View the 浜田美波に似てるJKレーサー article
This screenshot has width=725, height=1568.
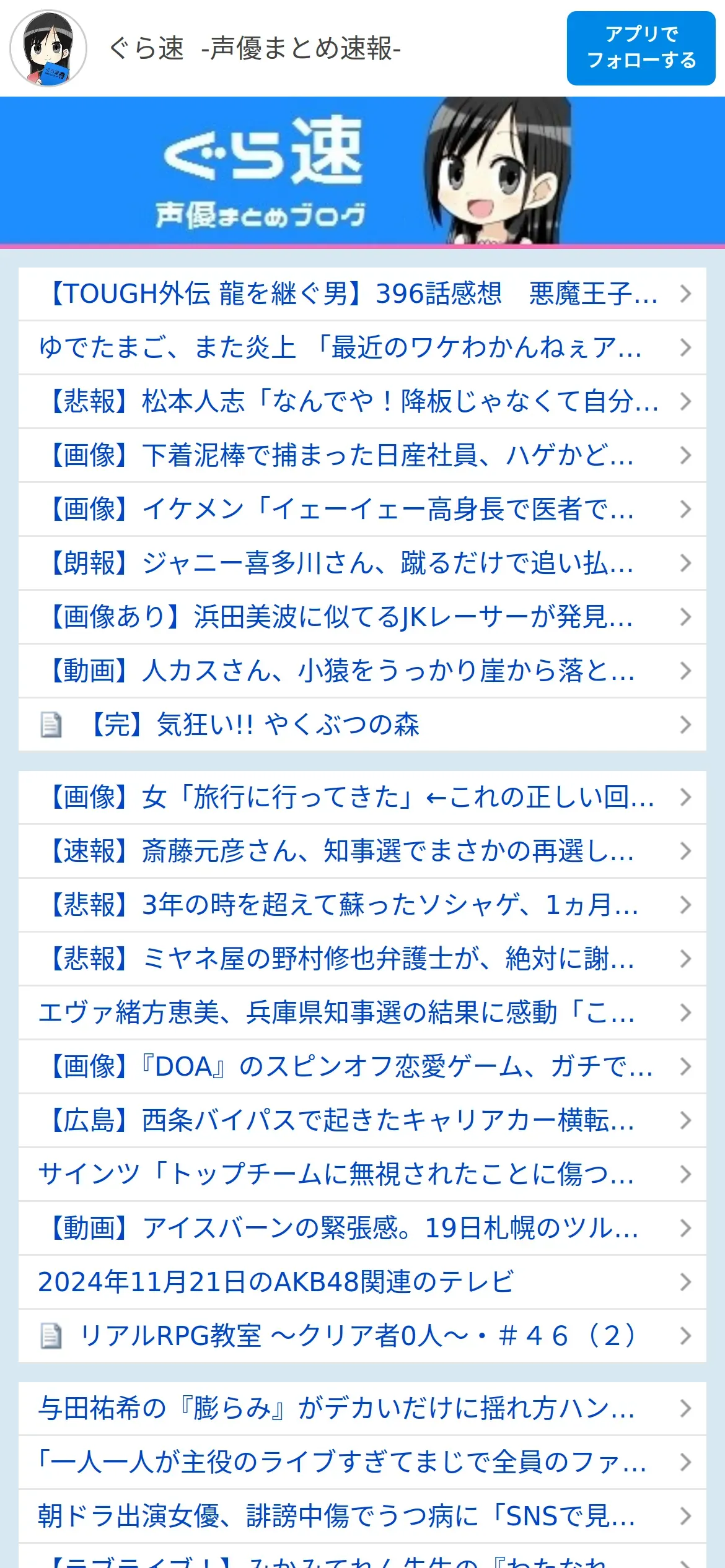pos(362,617)
